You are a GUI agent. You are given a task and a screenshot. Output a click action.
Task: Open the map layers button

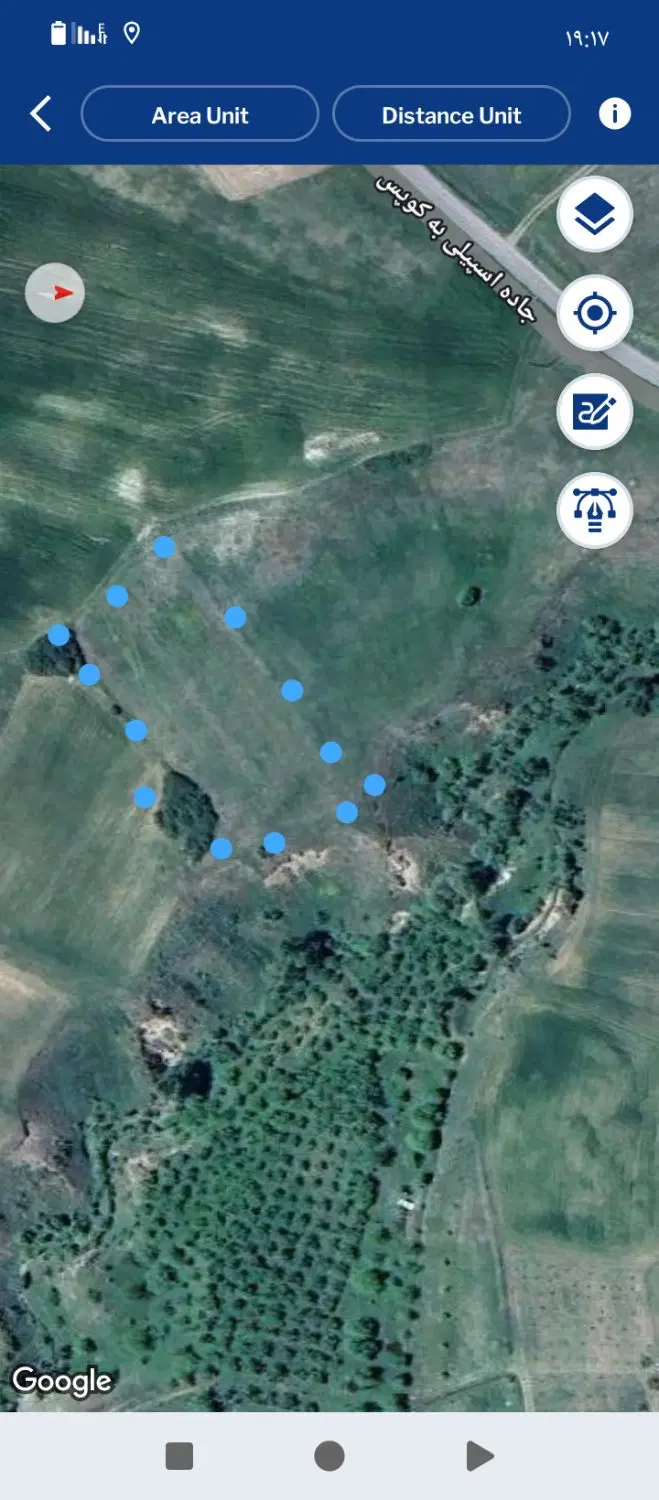[594, 214]
